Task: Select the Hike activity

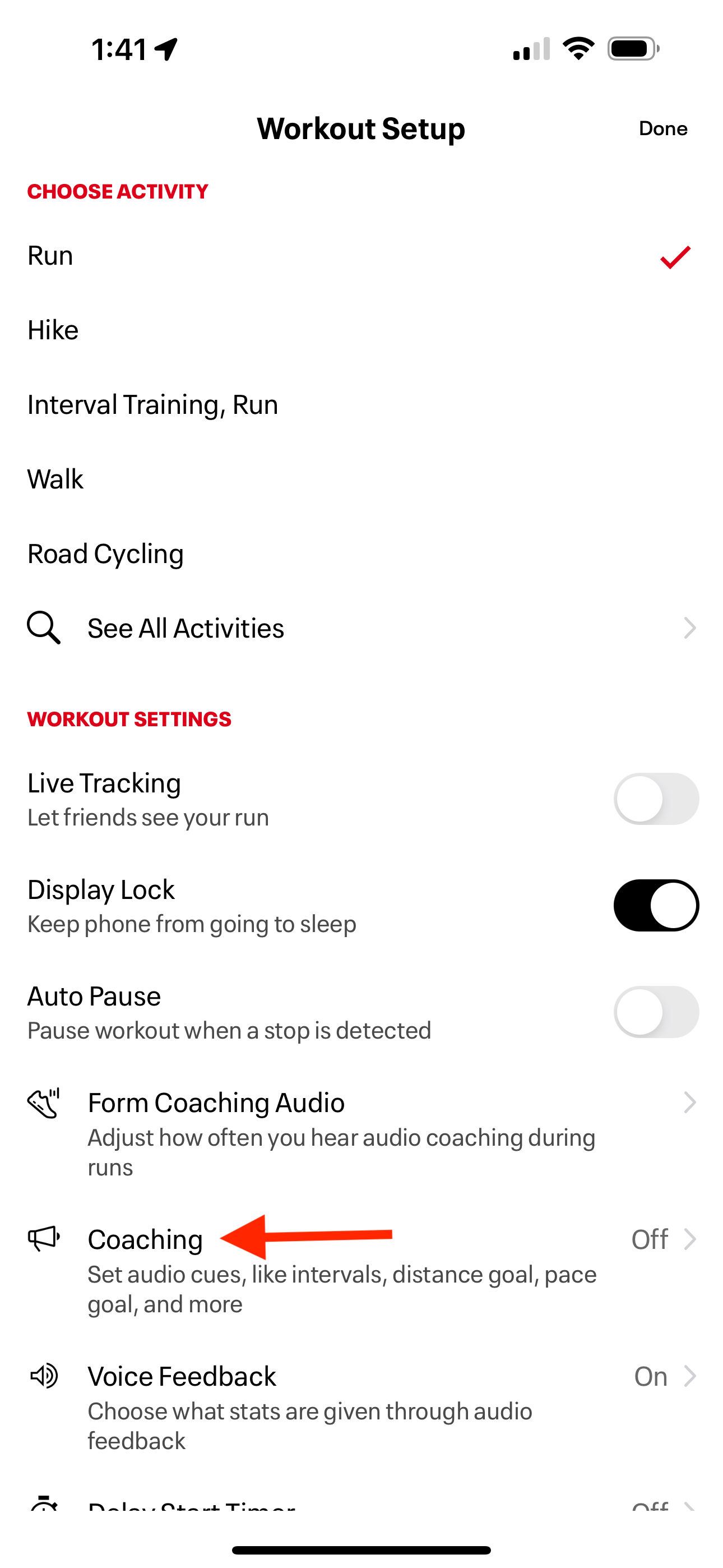Action: tap(52, 329)
